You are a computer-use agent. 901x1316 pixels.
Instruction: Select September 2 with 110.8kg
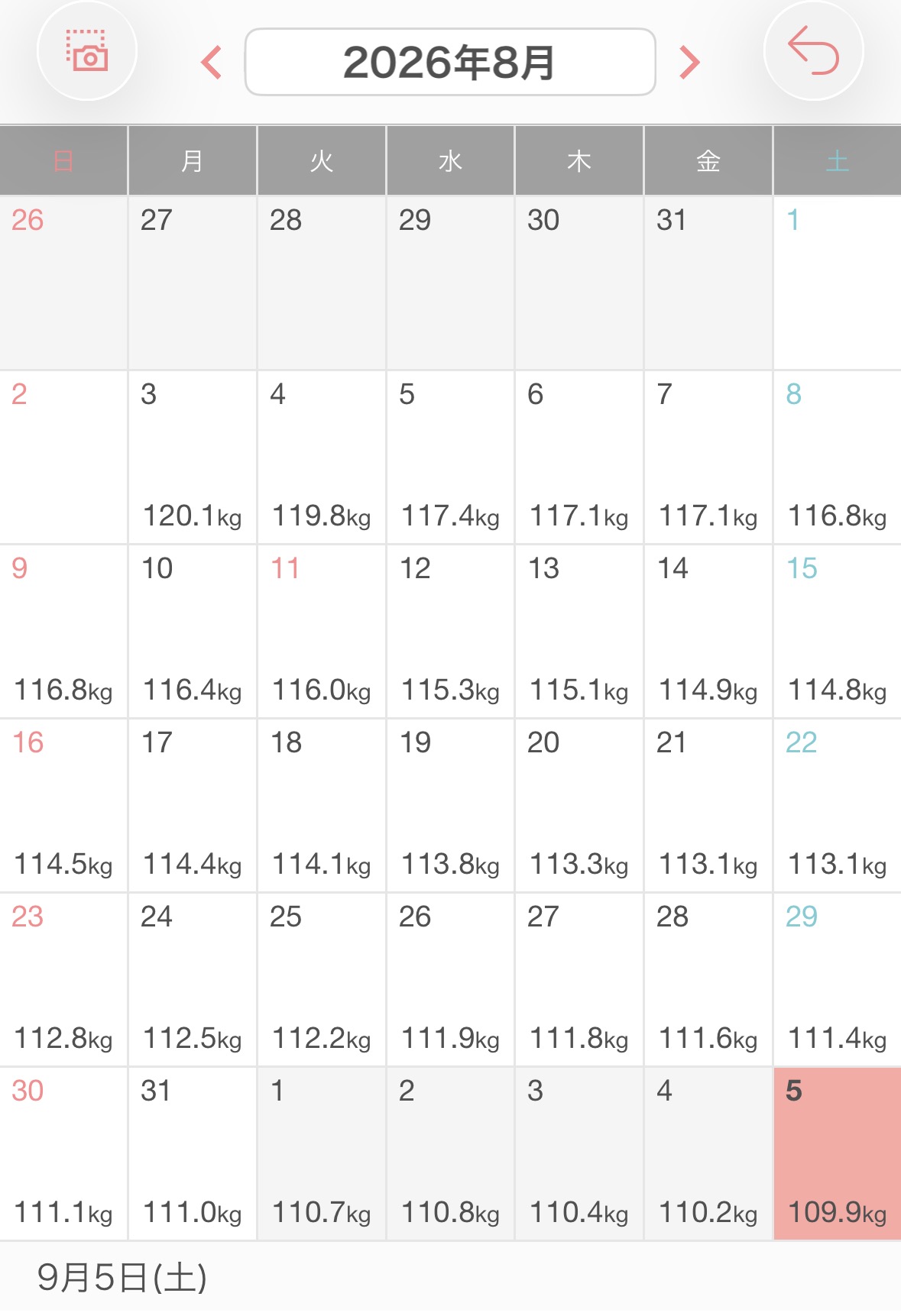pos(451,1154)
